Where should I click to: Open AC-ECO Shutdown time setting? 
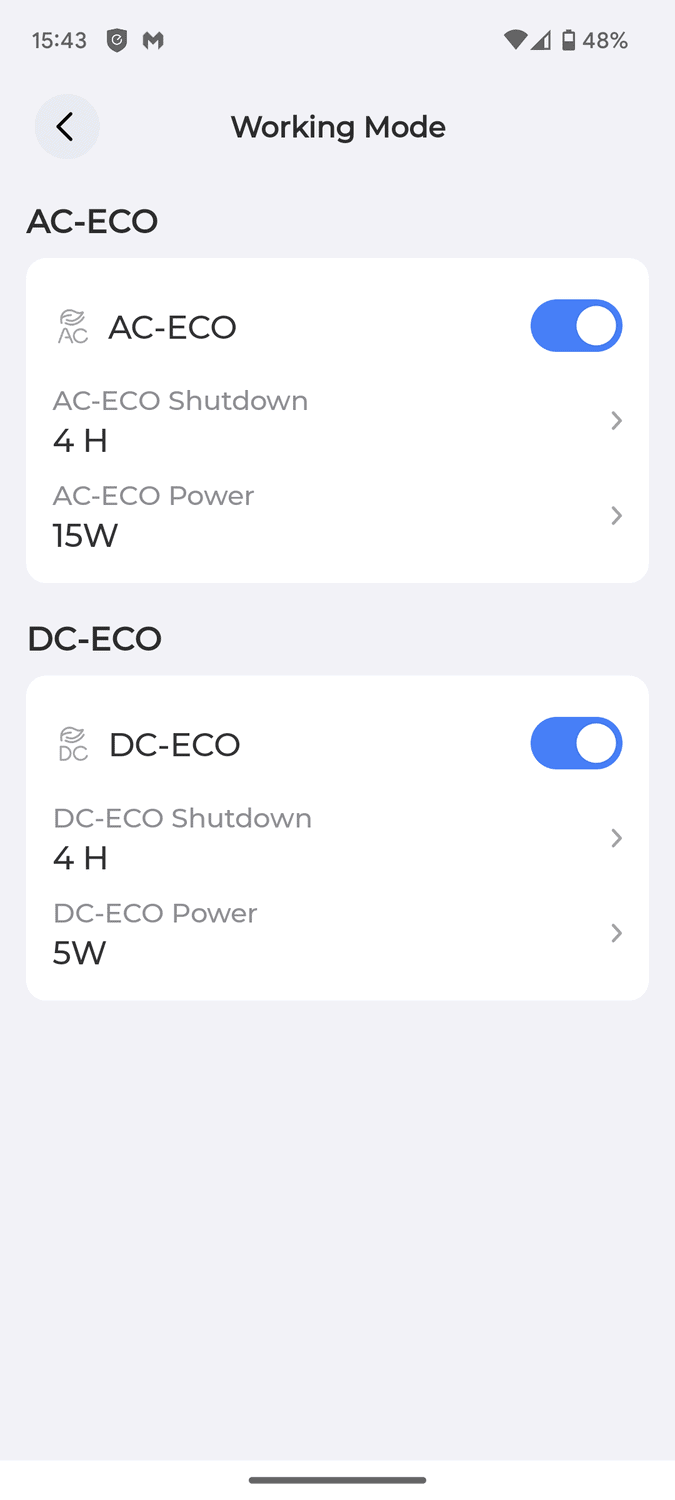(x=337, y=420)
